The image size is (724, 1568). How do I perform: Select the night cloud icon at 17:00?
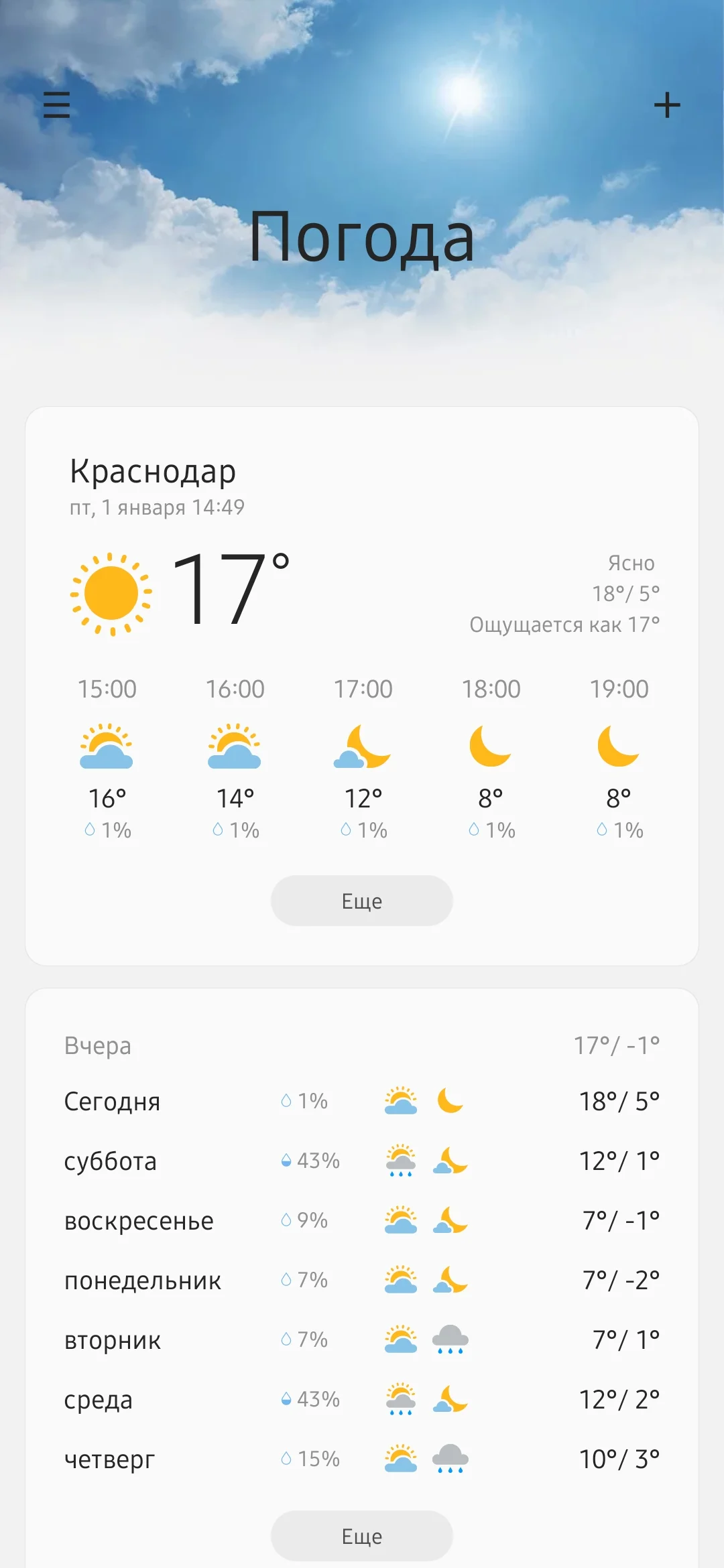(x=361, y=747)
